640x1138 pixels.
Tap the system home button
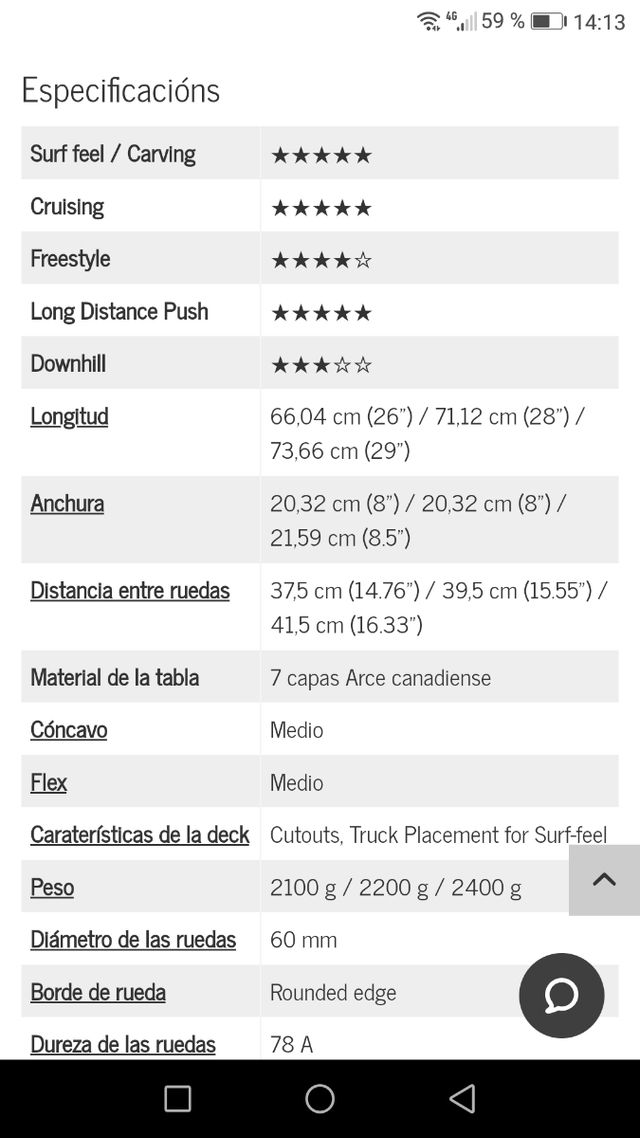click(x=320, y=1099)
